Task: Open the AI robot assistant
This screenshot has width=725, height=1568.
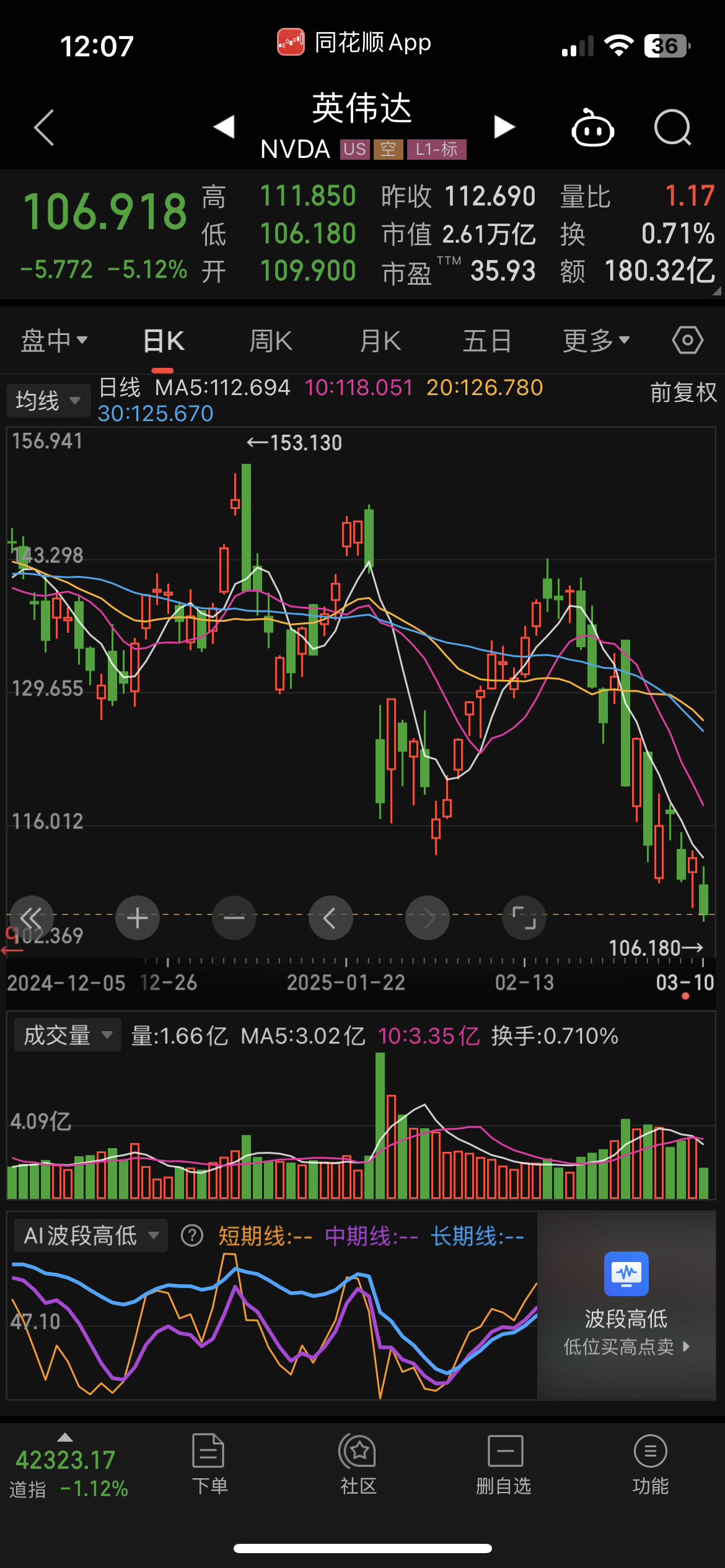Action: pos(592,128)
